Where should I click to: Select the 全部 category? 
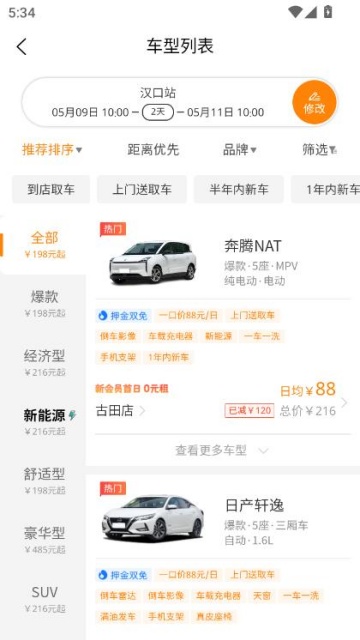[x=44, y=244]
